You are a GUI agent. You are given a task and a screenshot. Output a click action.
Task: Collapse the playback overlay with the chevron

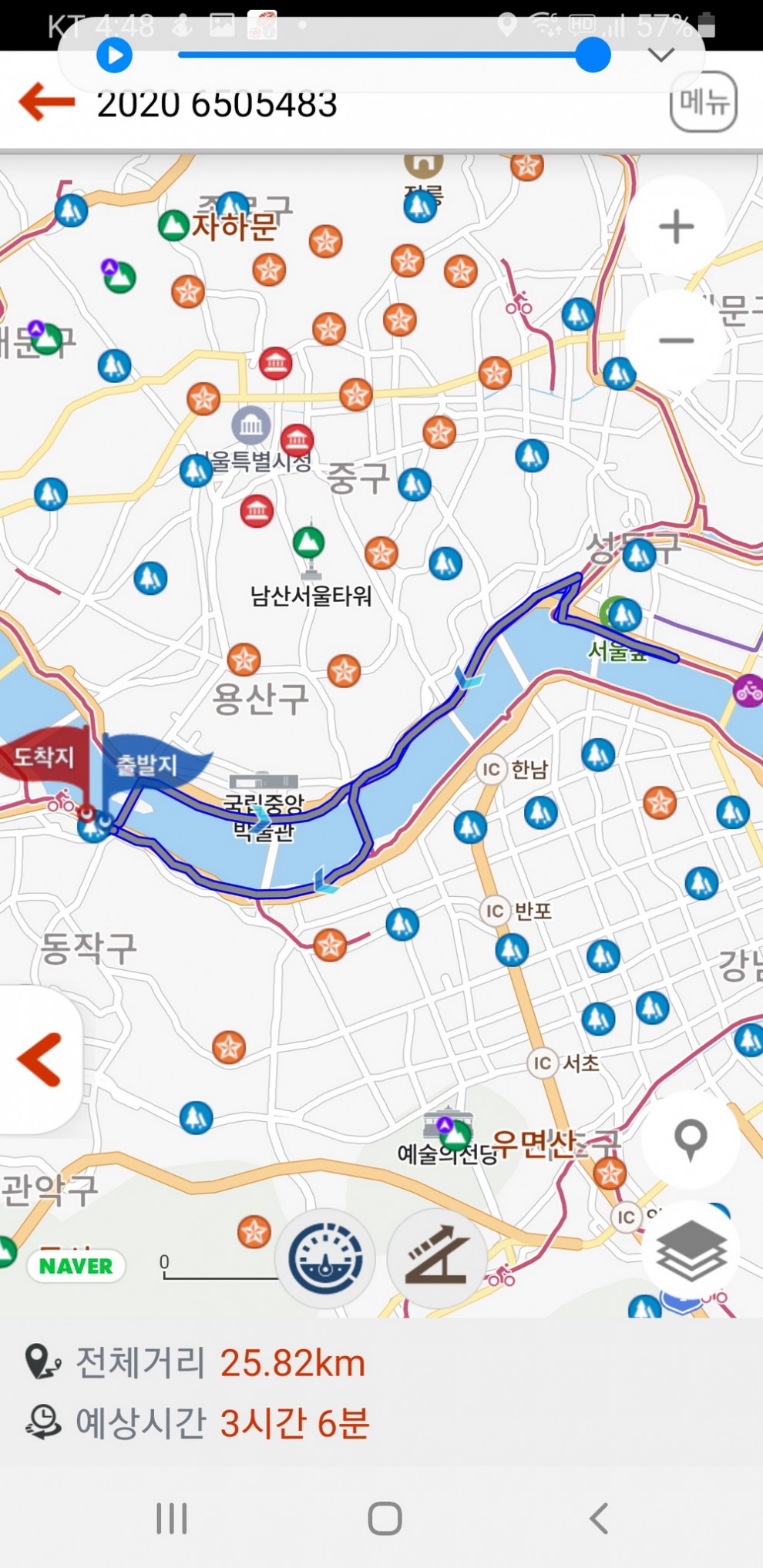tap(661, 55)
